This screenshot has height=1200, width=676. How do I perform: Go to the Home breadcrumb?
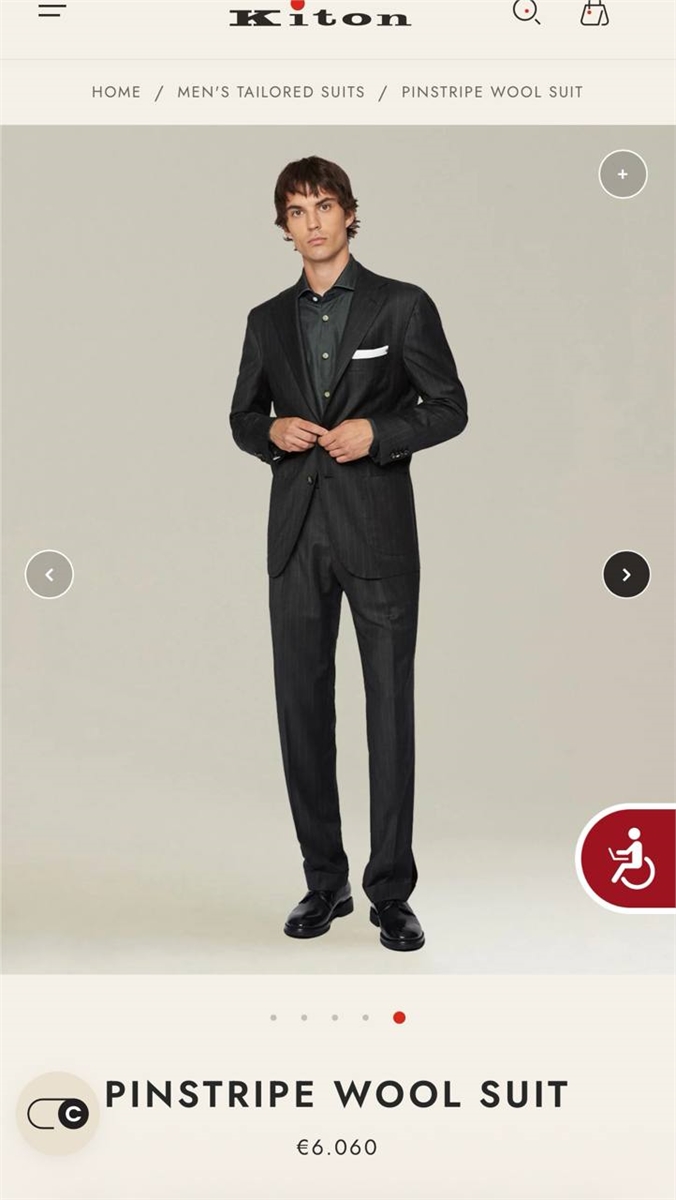(x=116, y=92)
